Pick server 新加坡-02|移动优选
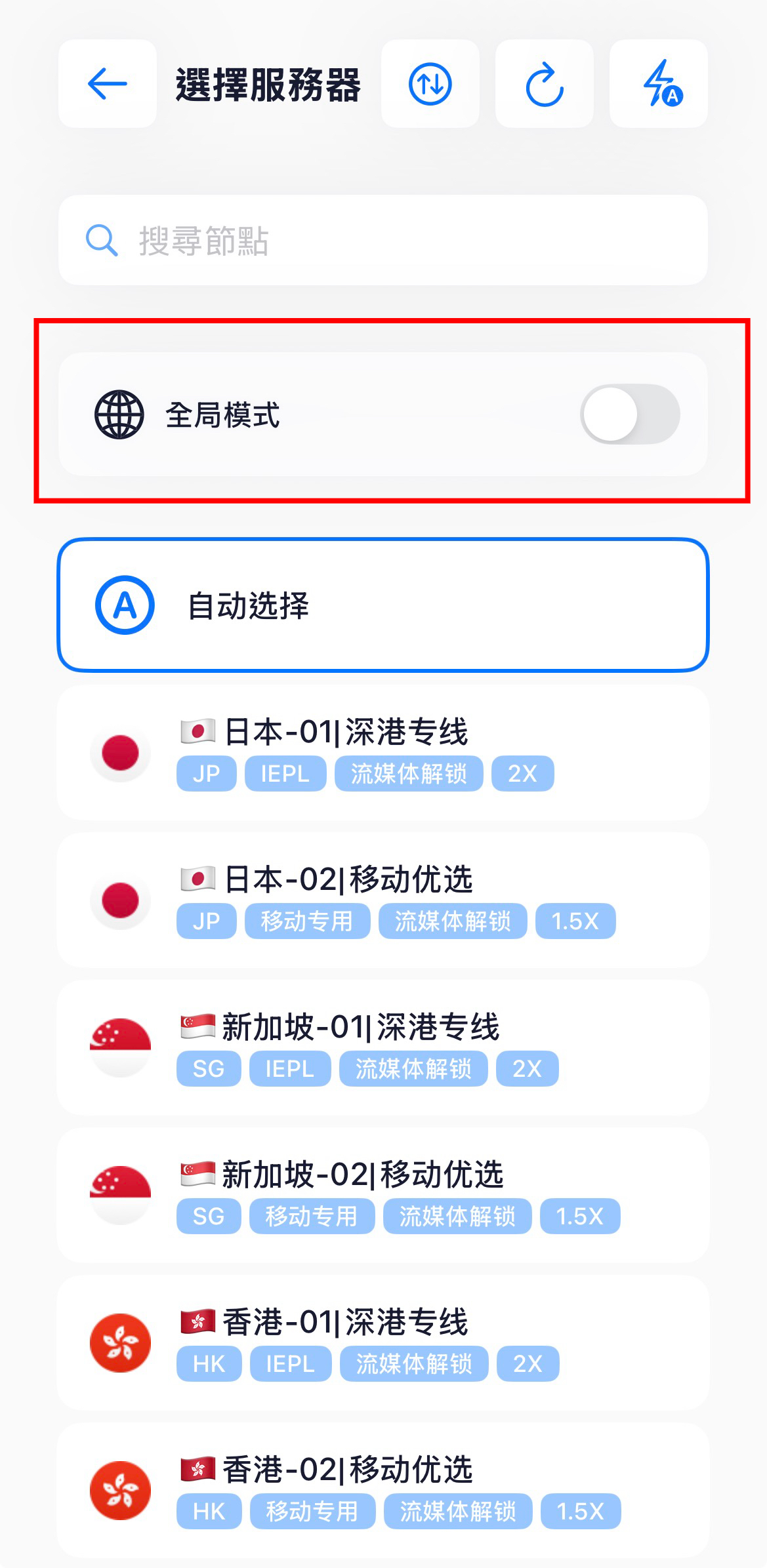This screenshot has width=767, height=1568. pos(383,1195)
